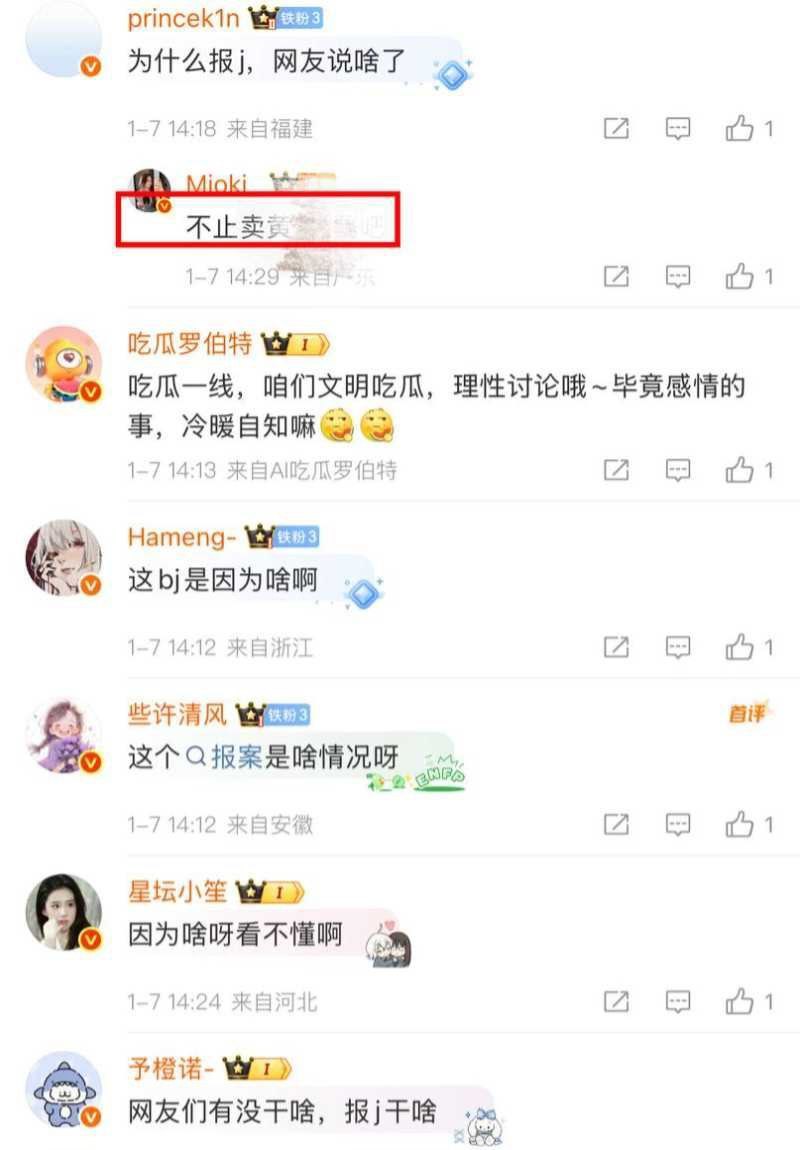Screen dimensions: 800x1150
Task: Open princek1n's profile name
Action: tap(183, 18)
